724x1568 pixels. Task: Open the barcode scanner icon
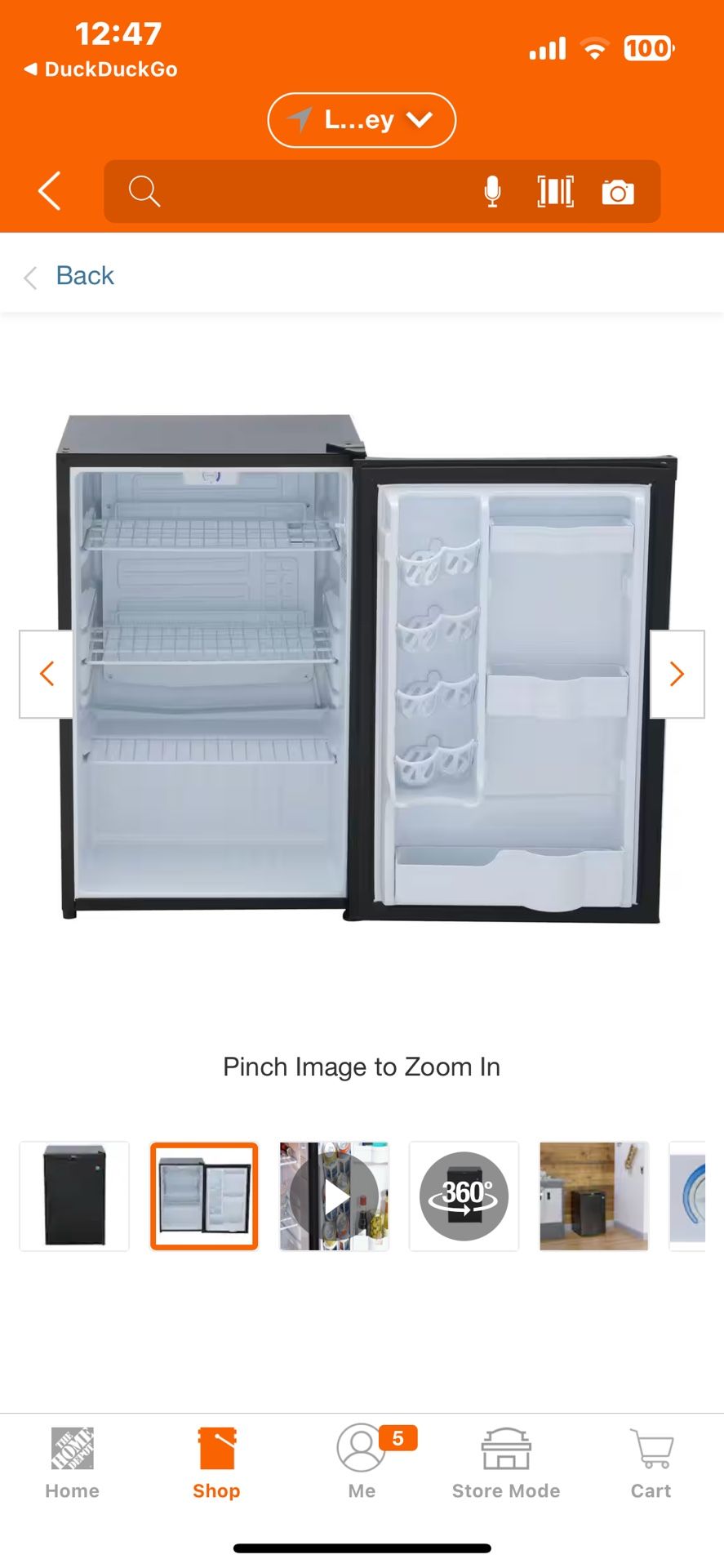[x=555, y=190]
